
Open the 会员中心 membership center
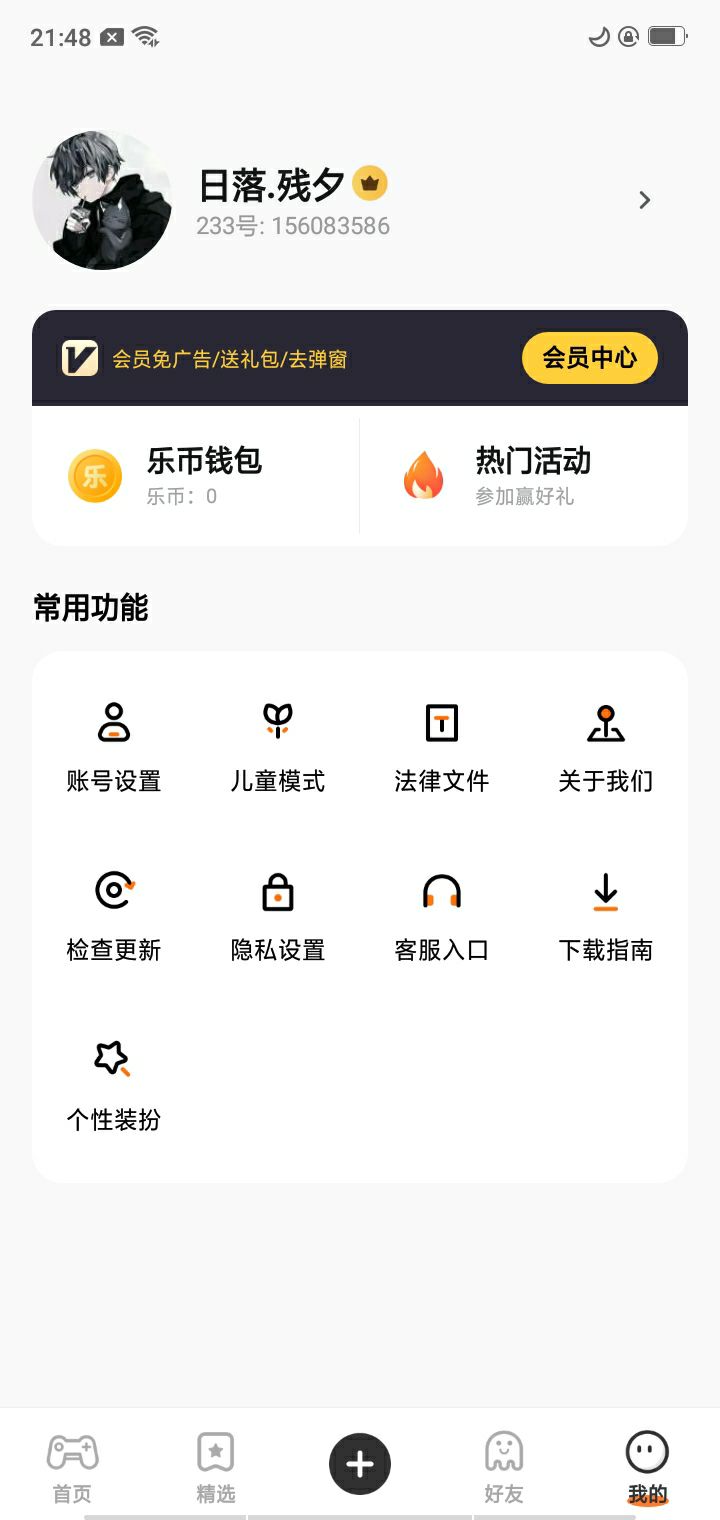(x=589, y=358)
